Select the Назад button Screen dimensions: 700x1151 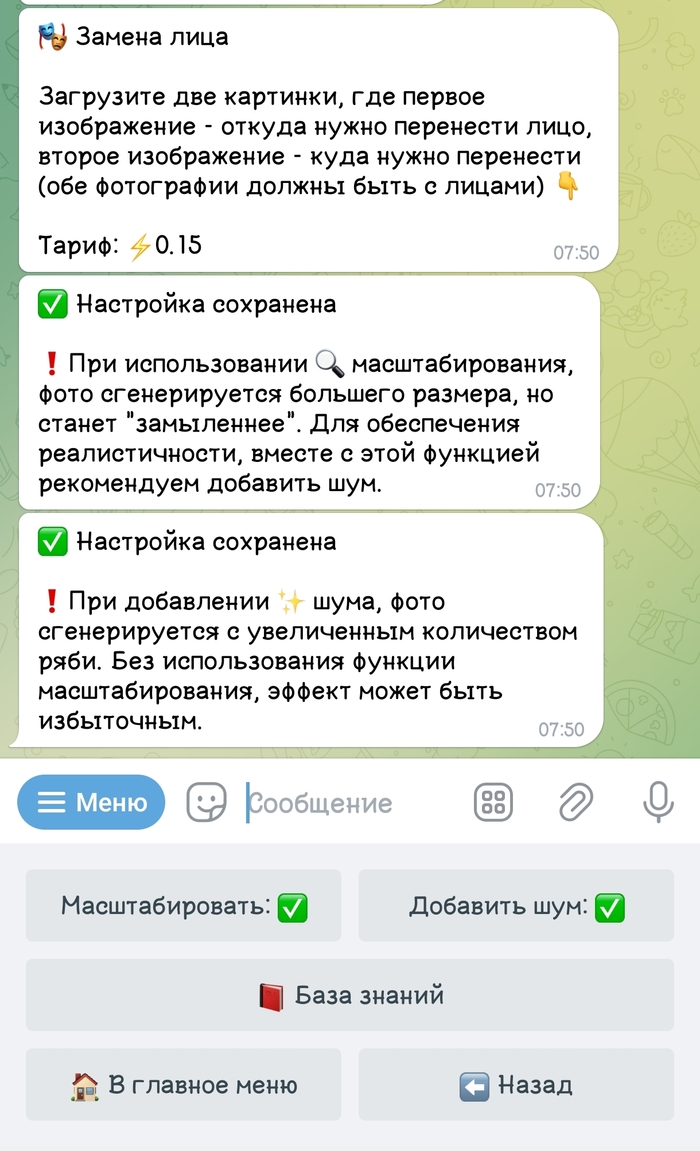tap(516, 1084)
